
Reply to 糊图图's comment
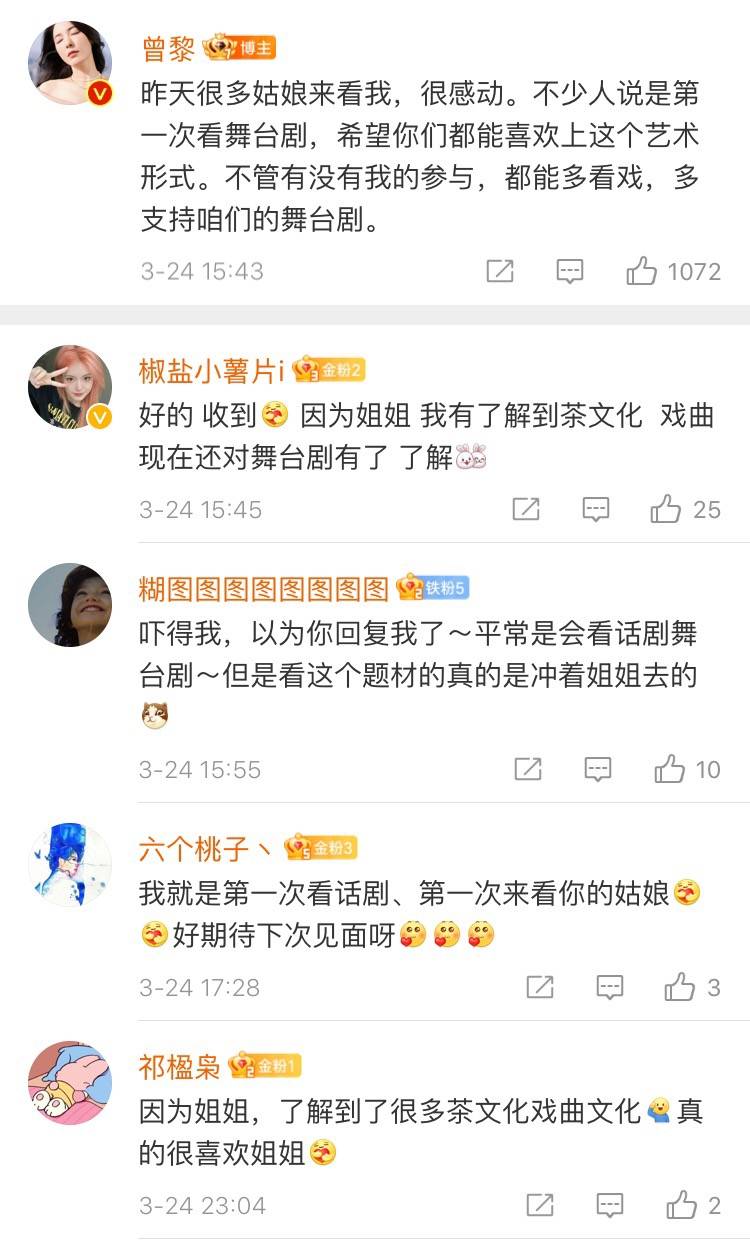click(x=598, y=769)
